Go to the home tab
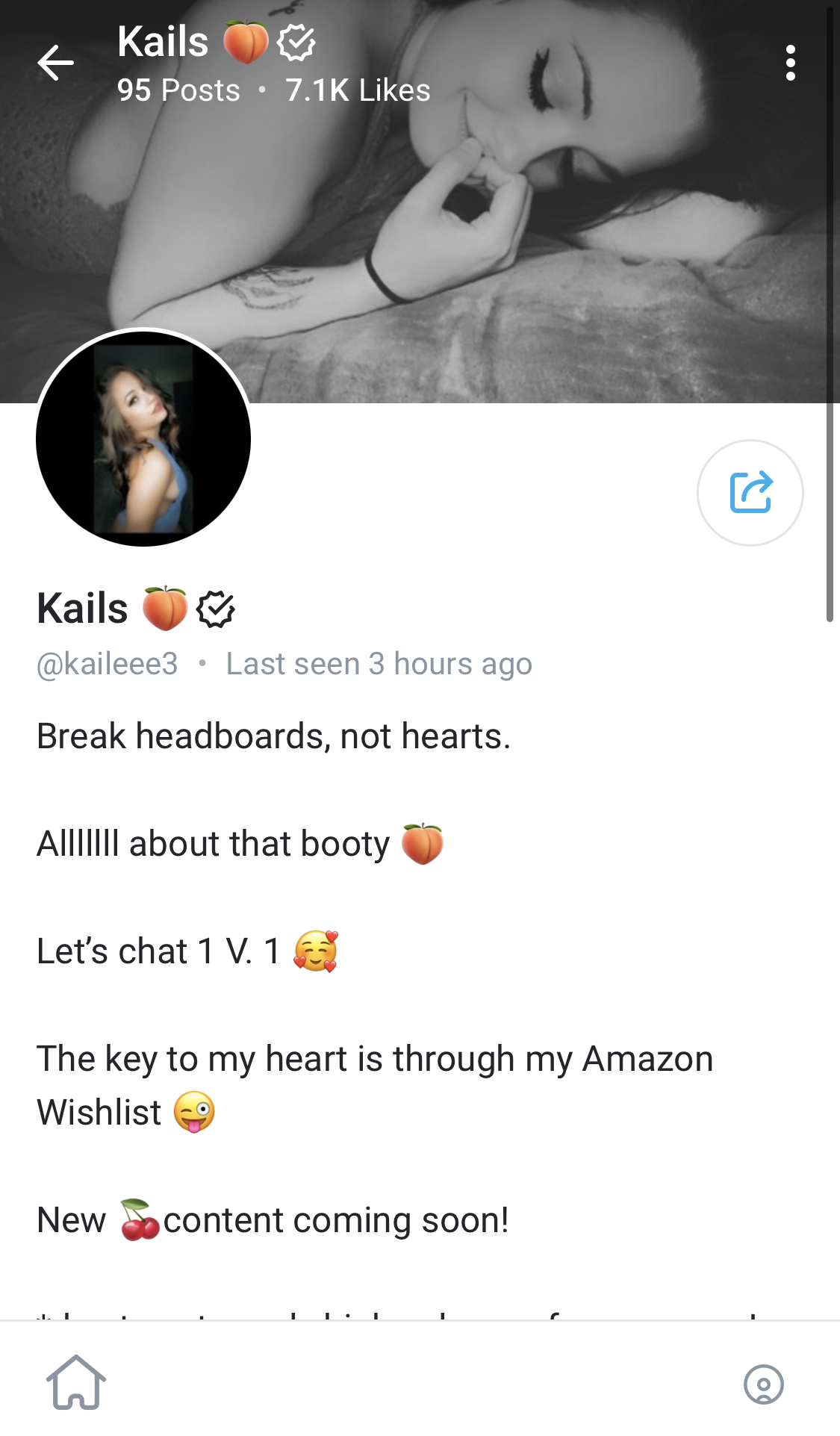This screenshot has width=840, height=1436. pos(76,1382)
